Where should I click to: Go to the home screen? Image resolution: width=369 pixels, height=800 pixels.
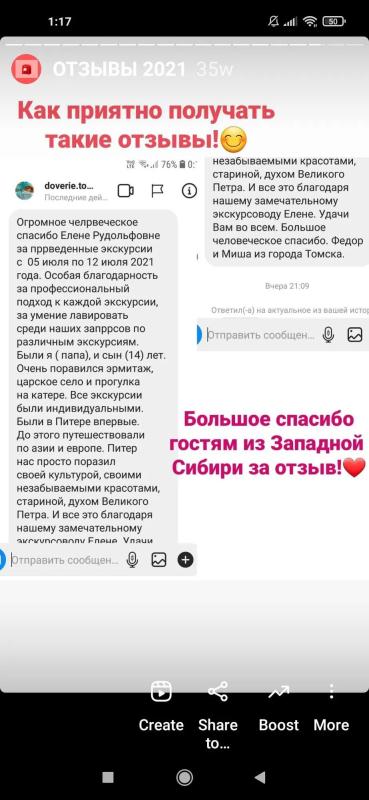point(184,777)
